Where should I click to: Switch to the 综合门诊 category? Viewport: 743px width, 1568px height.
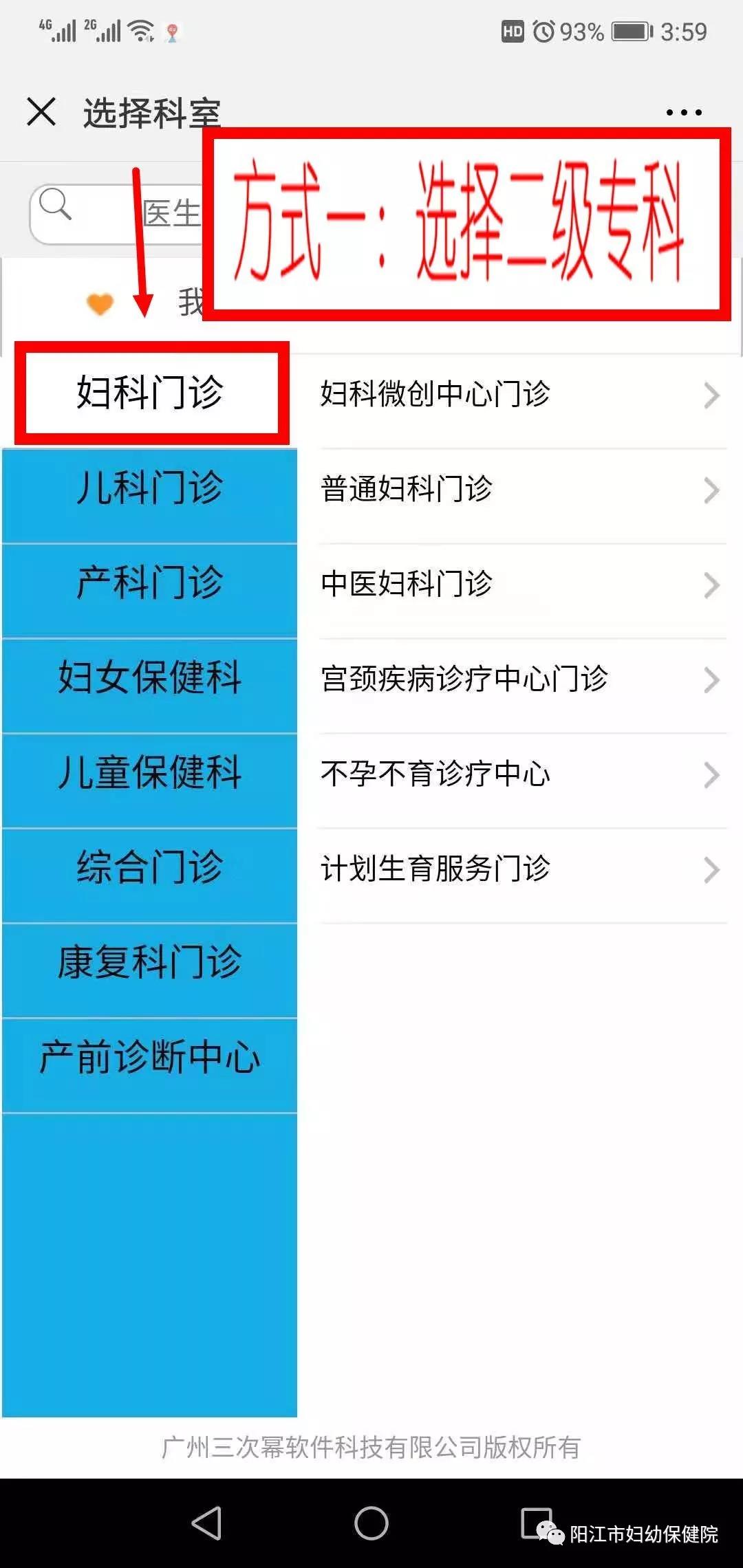pos(150,868)
